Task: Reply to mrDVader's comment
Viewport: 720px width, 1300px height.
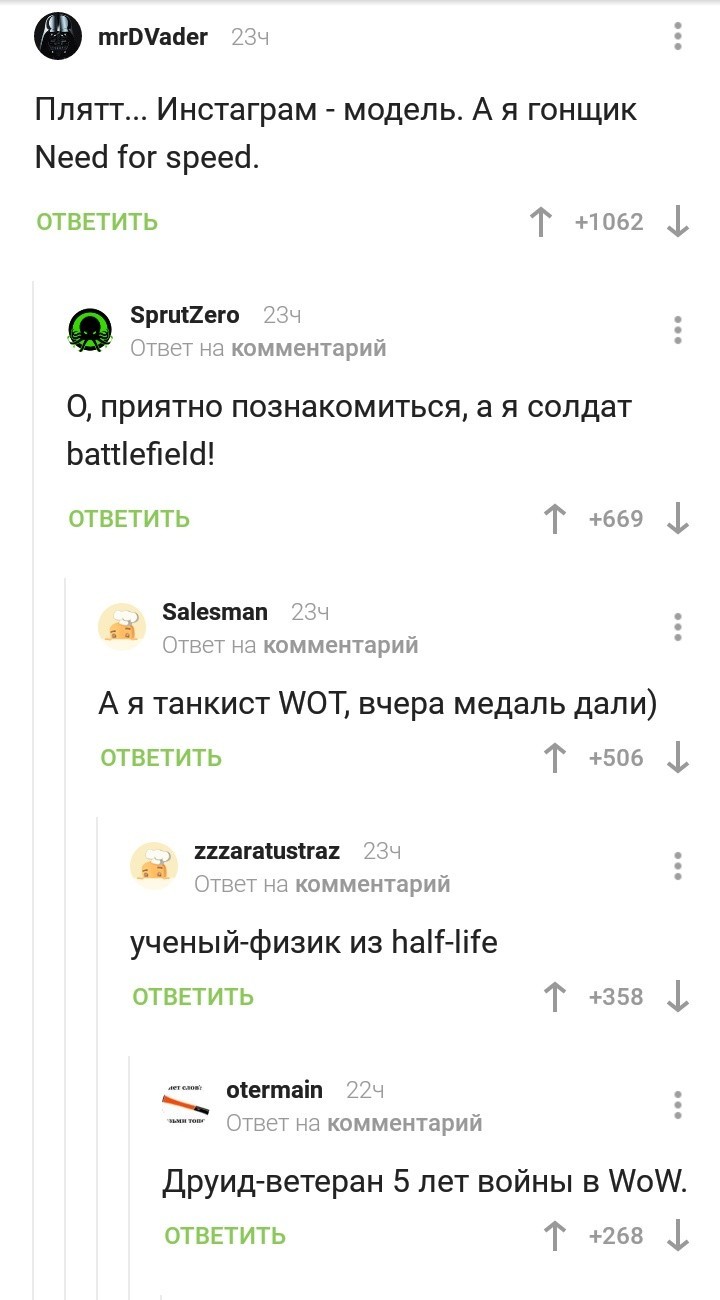Action: pos(97,222)
